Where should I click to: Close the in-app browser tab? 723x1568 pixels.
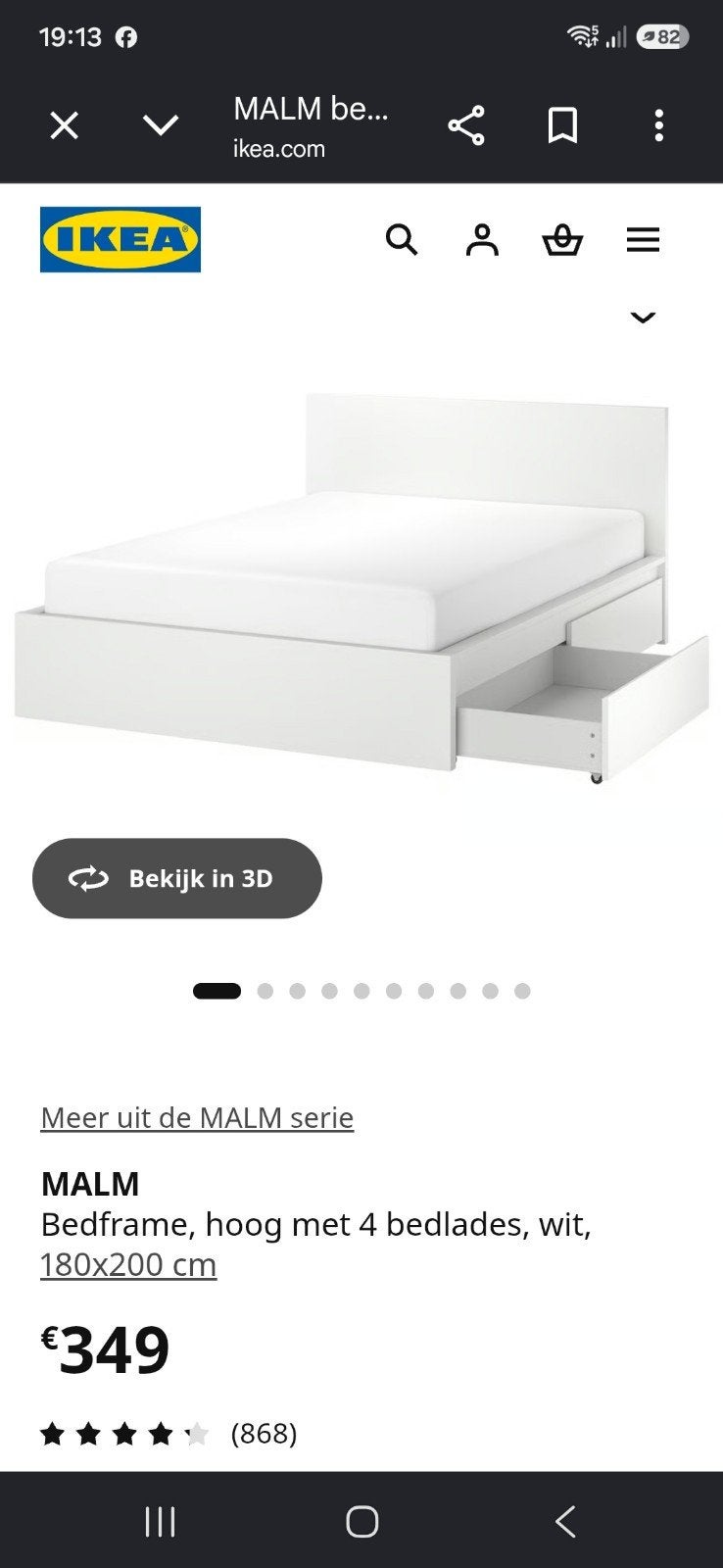[65, 125]
